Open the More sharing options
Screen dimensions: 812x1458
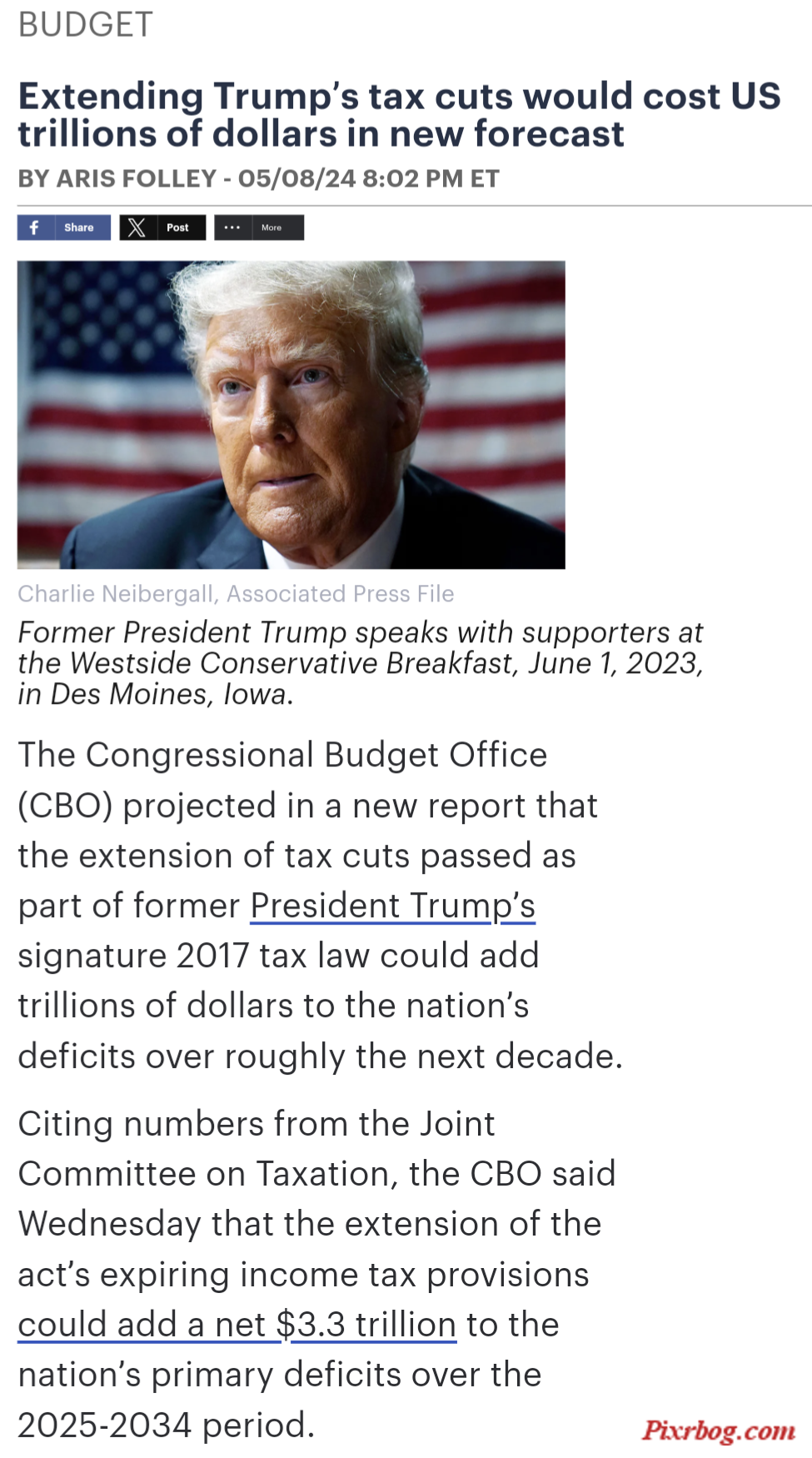point(259,227)
